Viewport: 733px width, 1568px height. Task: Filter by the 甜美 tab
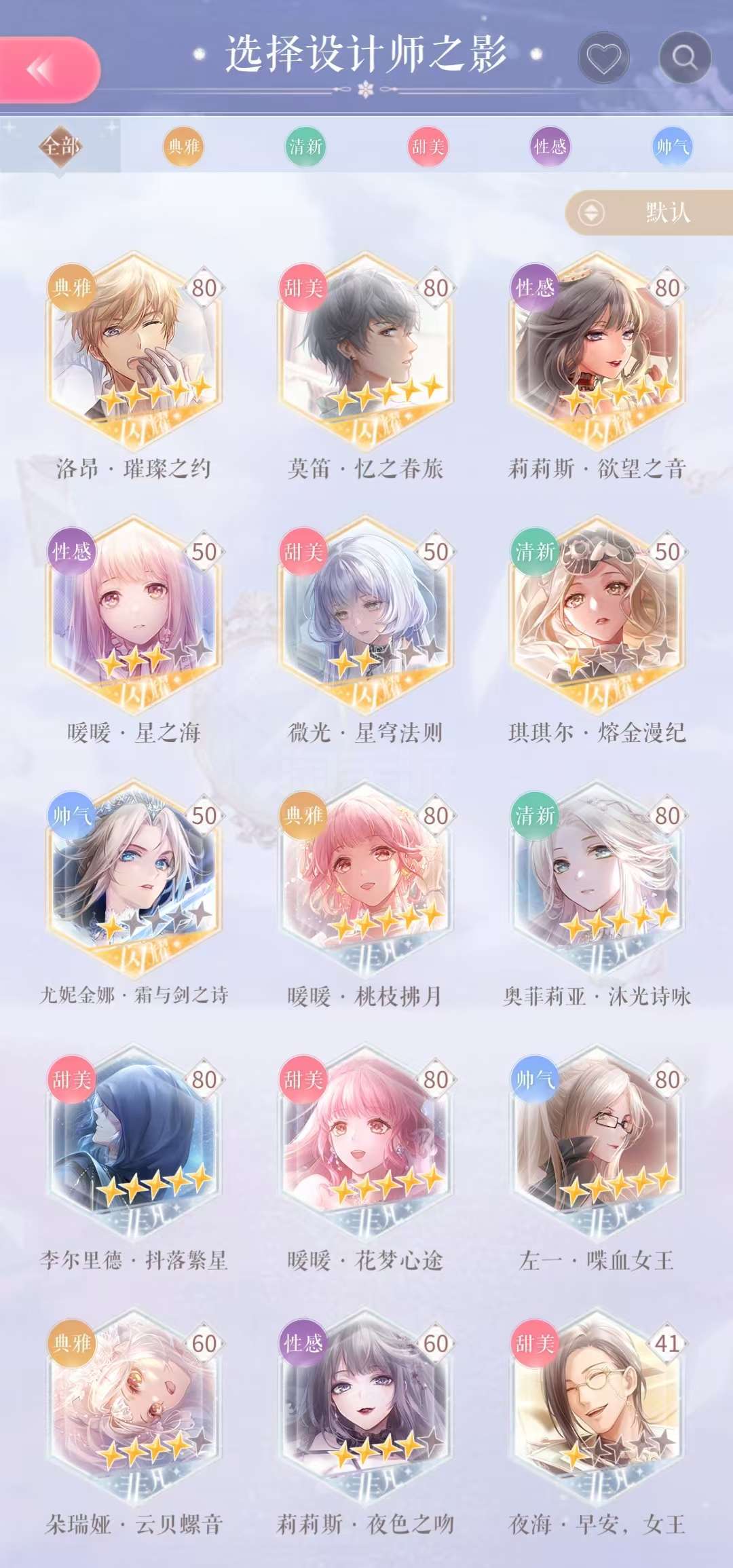(x=428, y=146)
